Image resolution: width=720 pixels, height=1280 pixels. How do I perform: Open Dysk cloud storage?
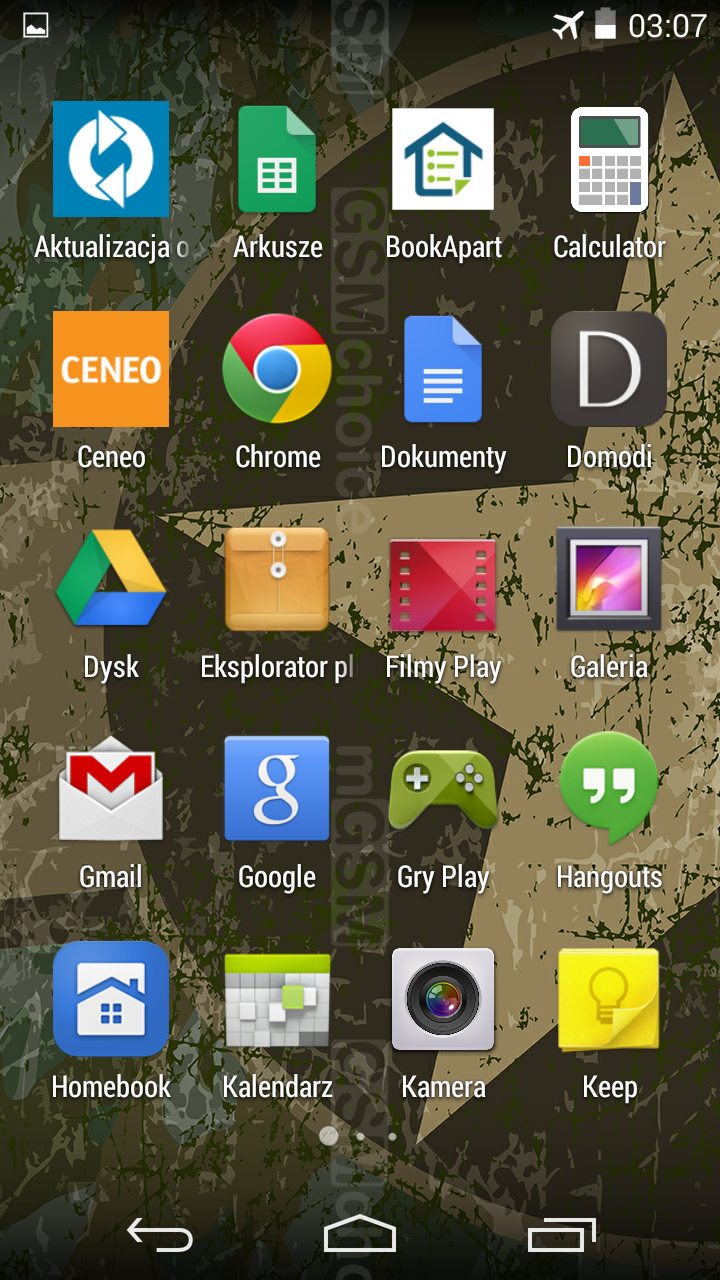pyautogui.click(x=111, y=580)
